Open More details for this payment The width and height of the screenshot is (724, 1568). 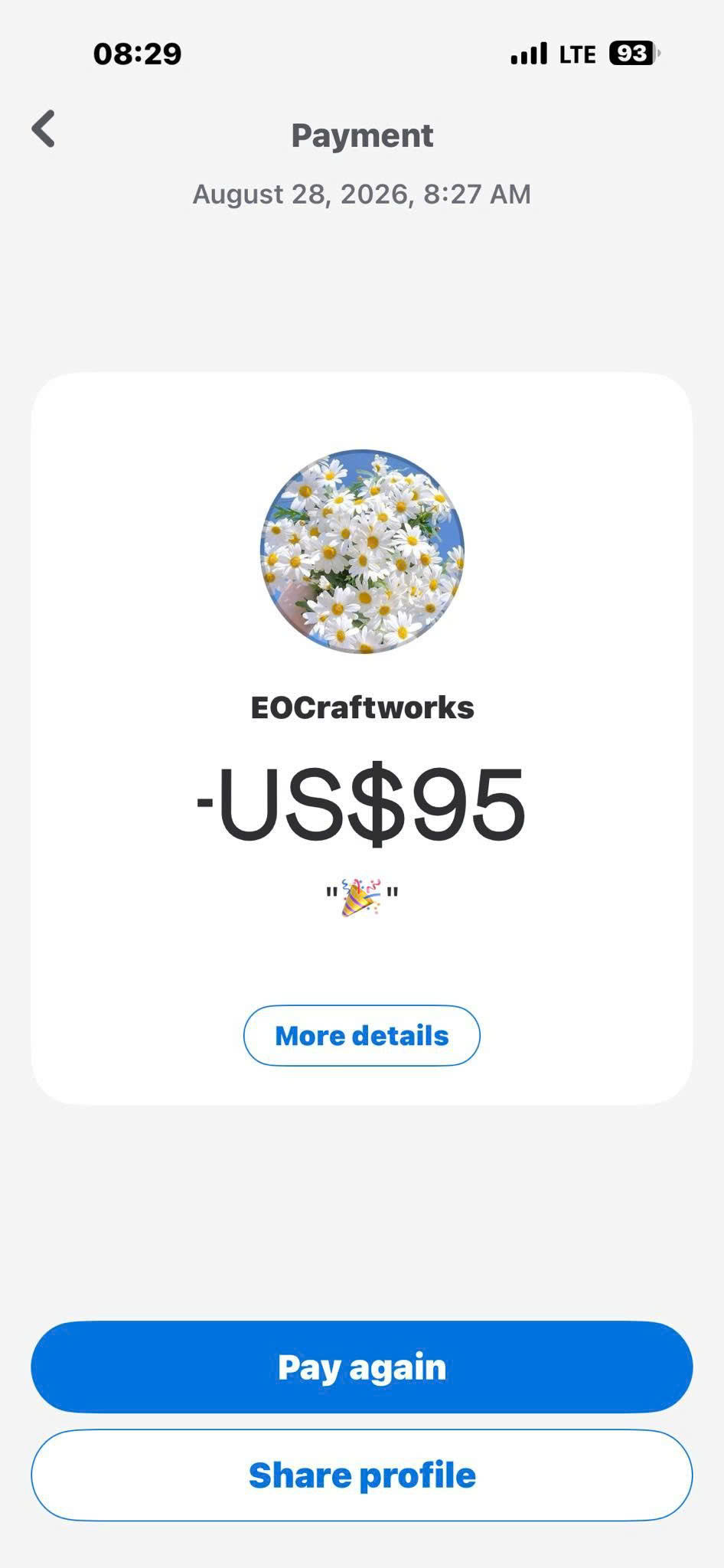click(x=362, y=1035)
